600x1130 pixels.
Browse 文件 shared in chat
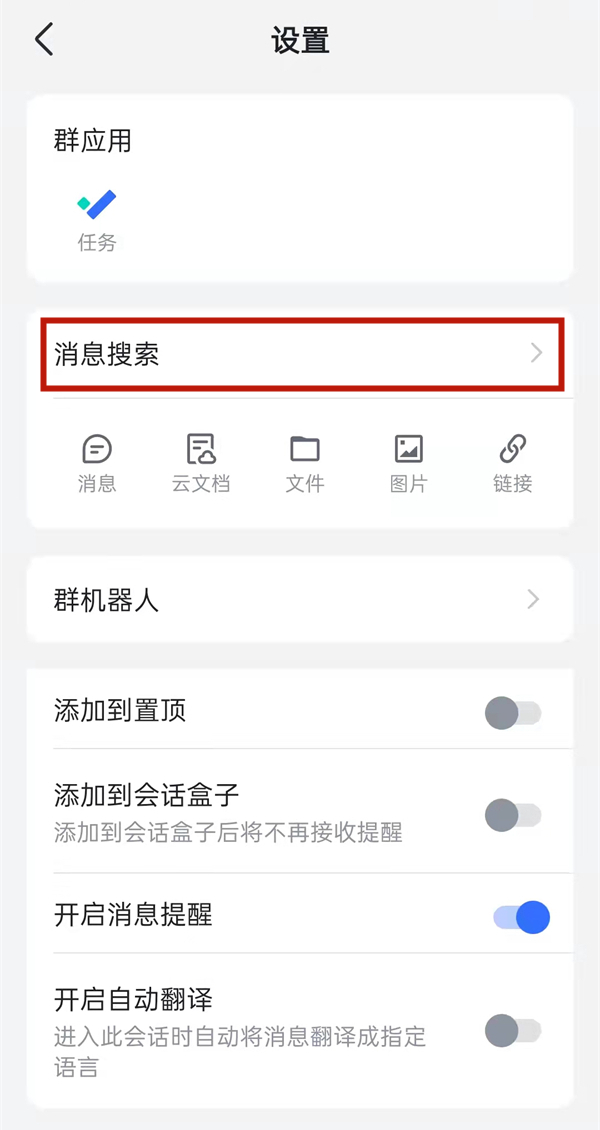pyautogui.click(x=305, y=462)
